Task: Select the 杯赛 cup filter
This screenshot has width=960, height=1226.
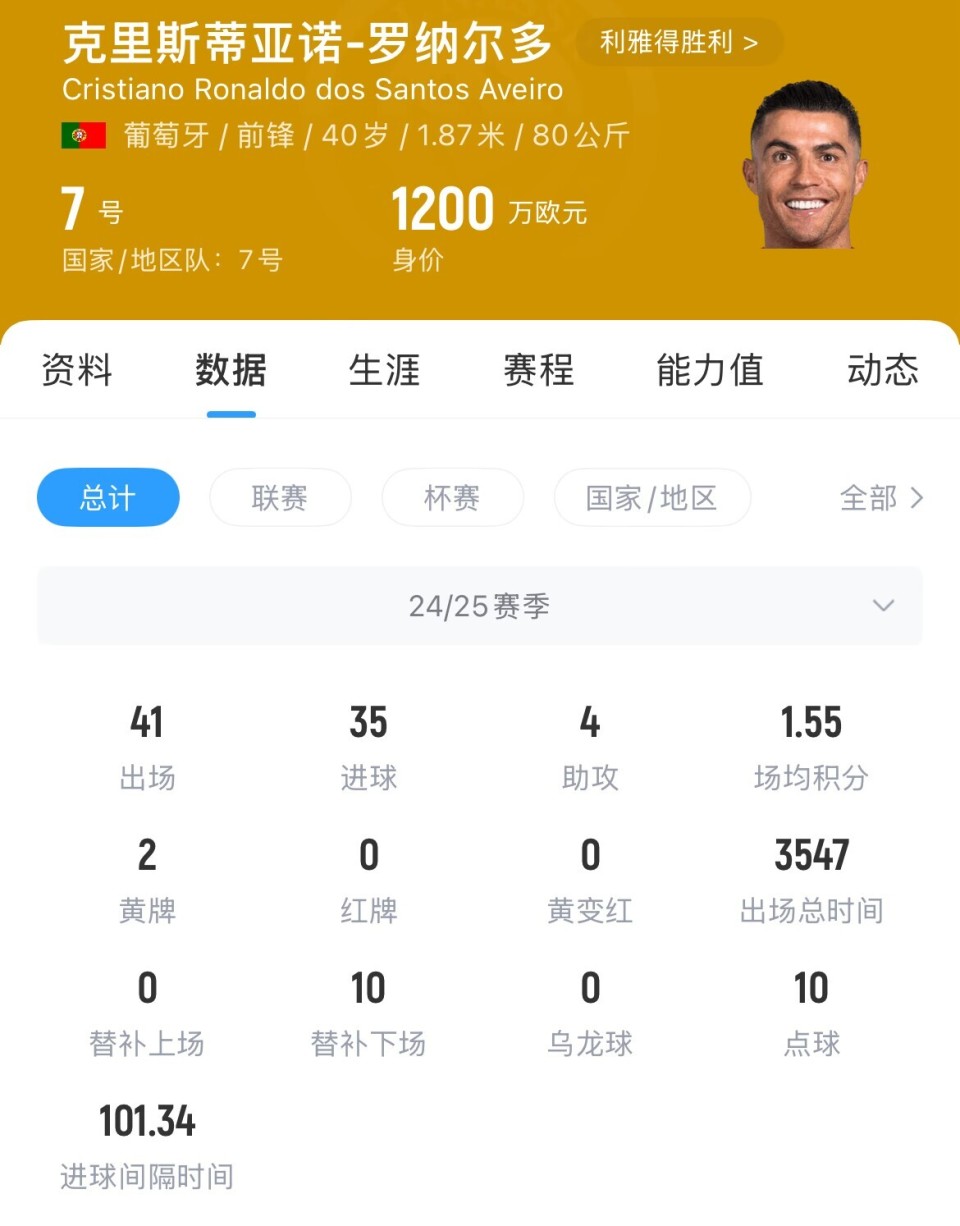Action: point(452,497)
